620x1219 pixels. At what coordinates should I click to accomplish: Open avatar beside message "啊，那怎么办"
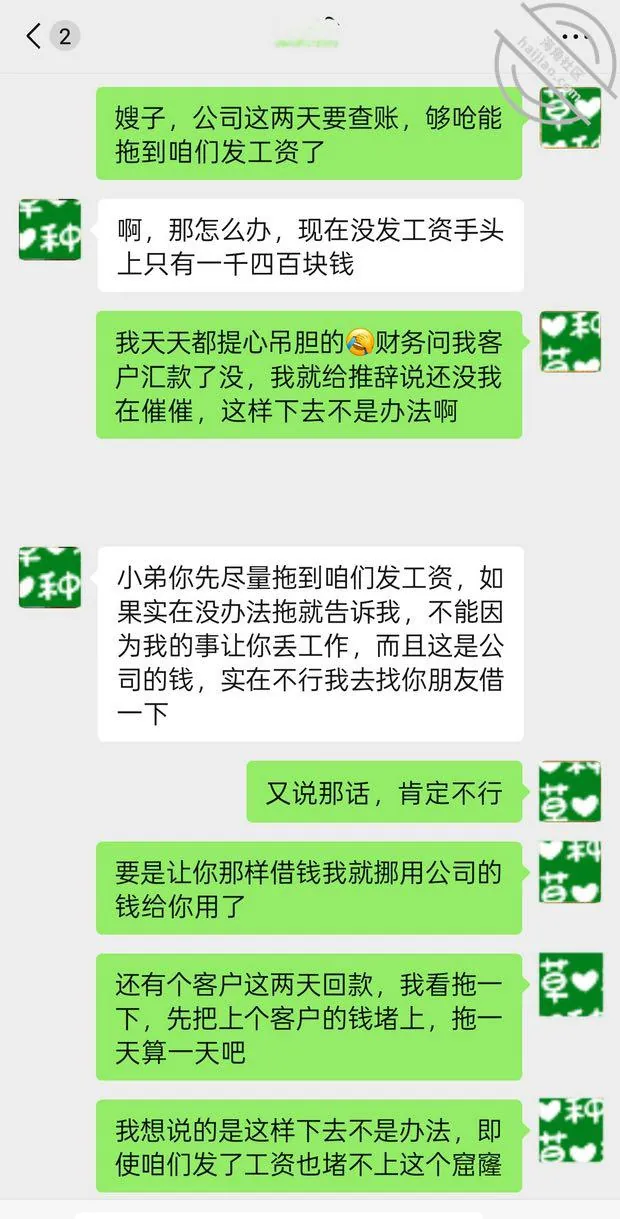pyautogui.click(x=49, y=230)
